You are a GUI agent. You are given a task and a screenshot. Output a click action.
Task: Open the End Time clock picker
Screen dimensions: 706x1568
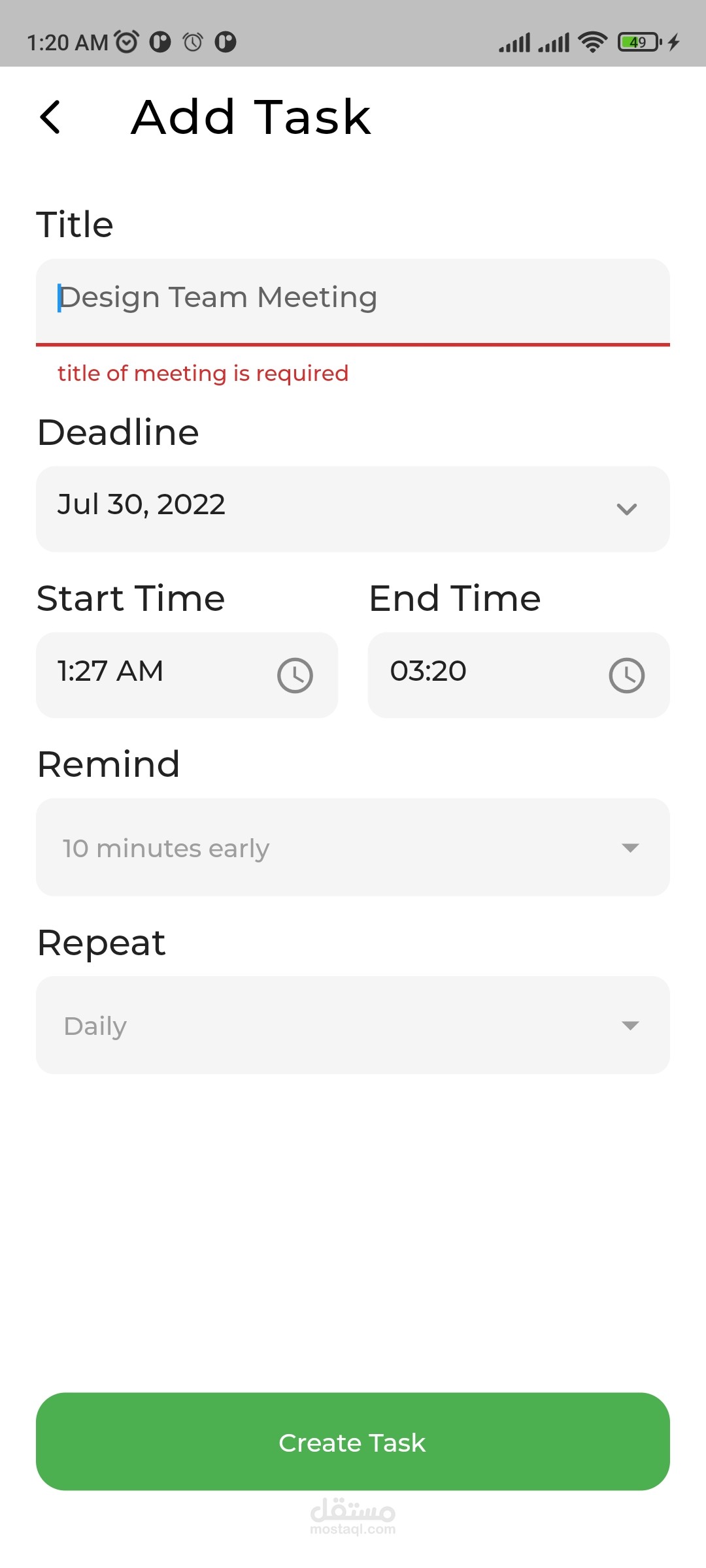coord(626,675)
